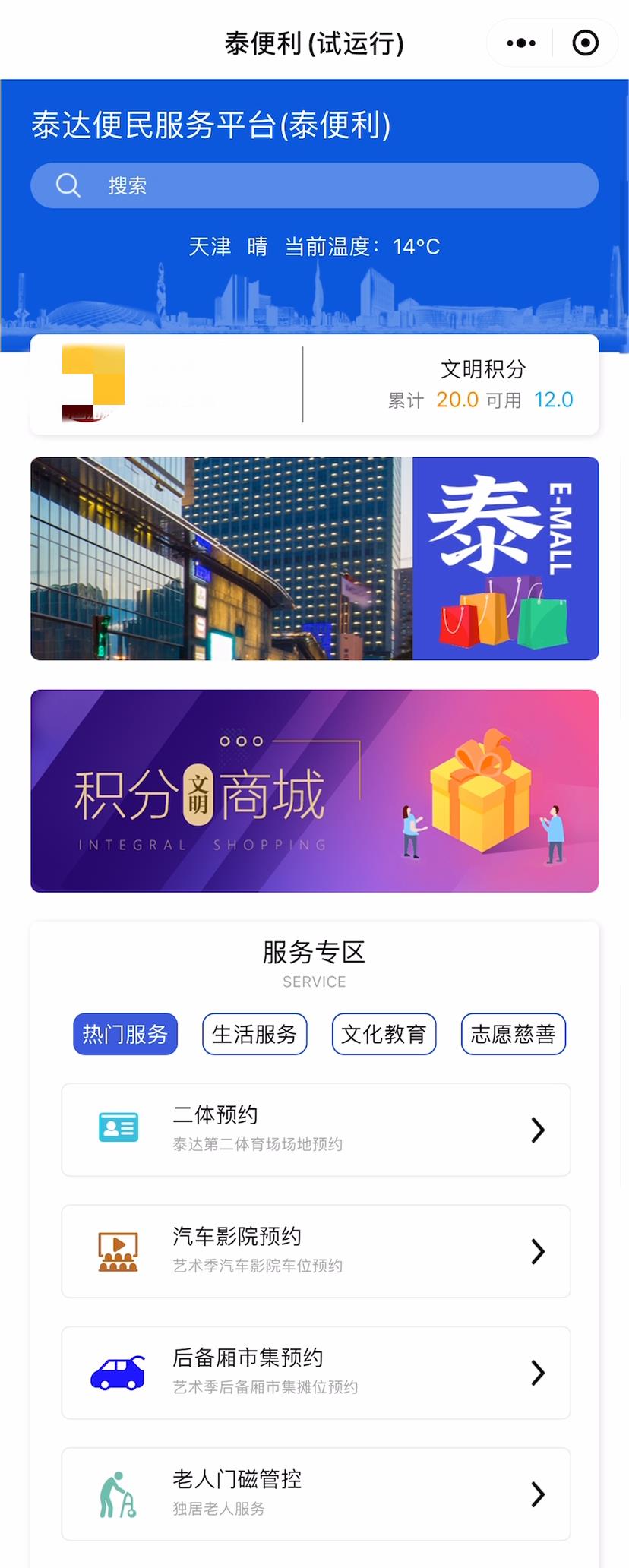Open the 积分商城 banner
Screen dimensions: 629x1568
pyautogui.click(x=314, y=791)
